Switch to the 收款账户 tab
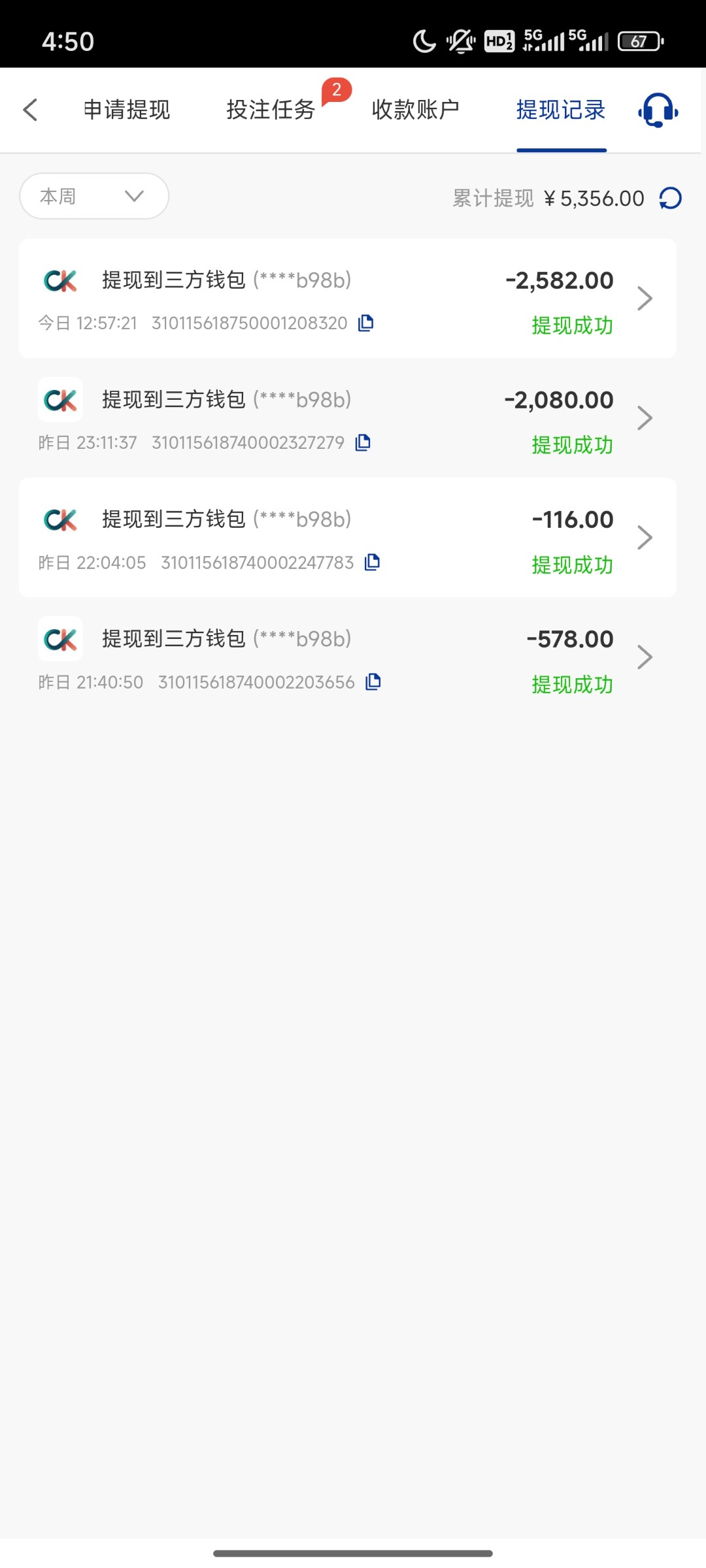The image size is (706, 1568). 416,110
